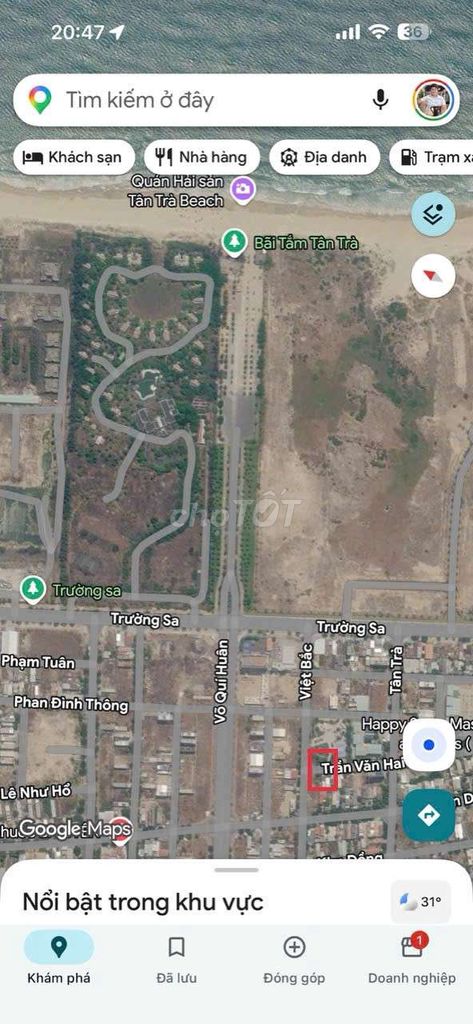Open the map layers button
Viewport: 473px width, 1024px height.
pos(433,215)
